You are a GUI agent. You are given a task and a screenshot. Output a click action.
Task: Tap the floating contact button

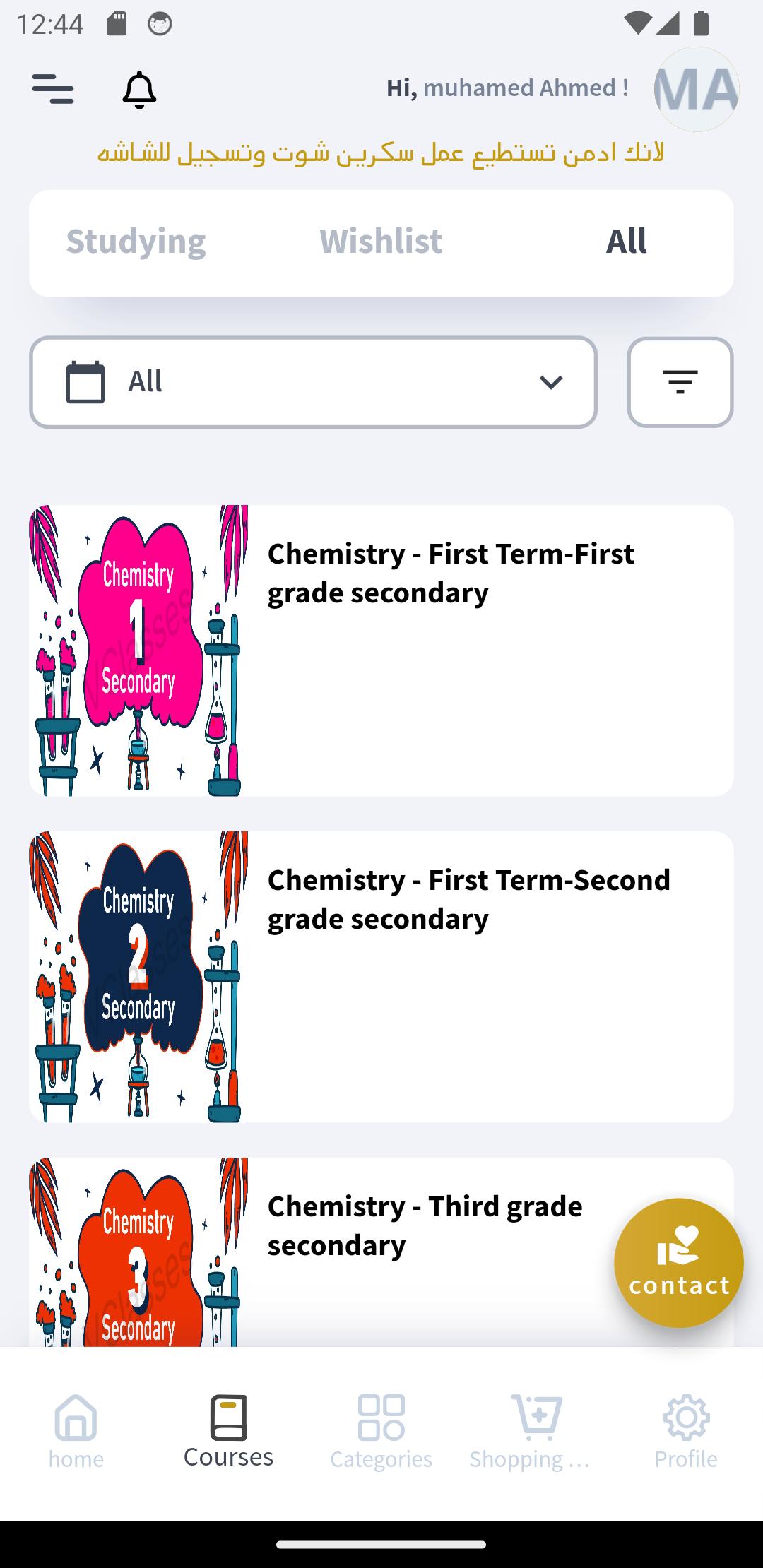pyautogui.click(x=678, y=1263)
